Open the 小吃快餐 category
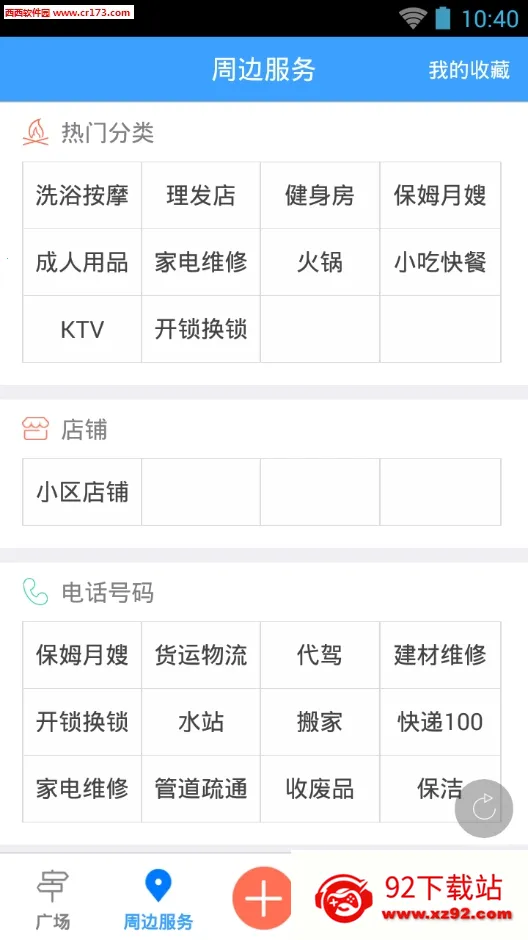Image resolution: width=528 pixels, height=940 pixels. click(x=440, y=262)
